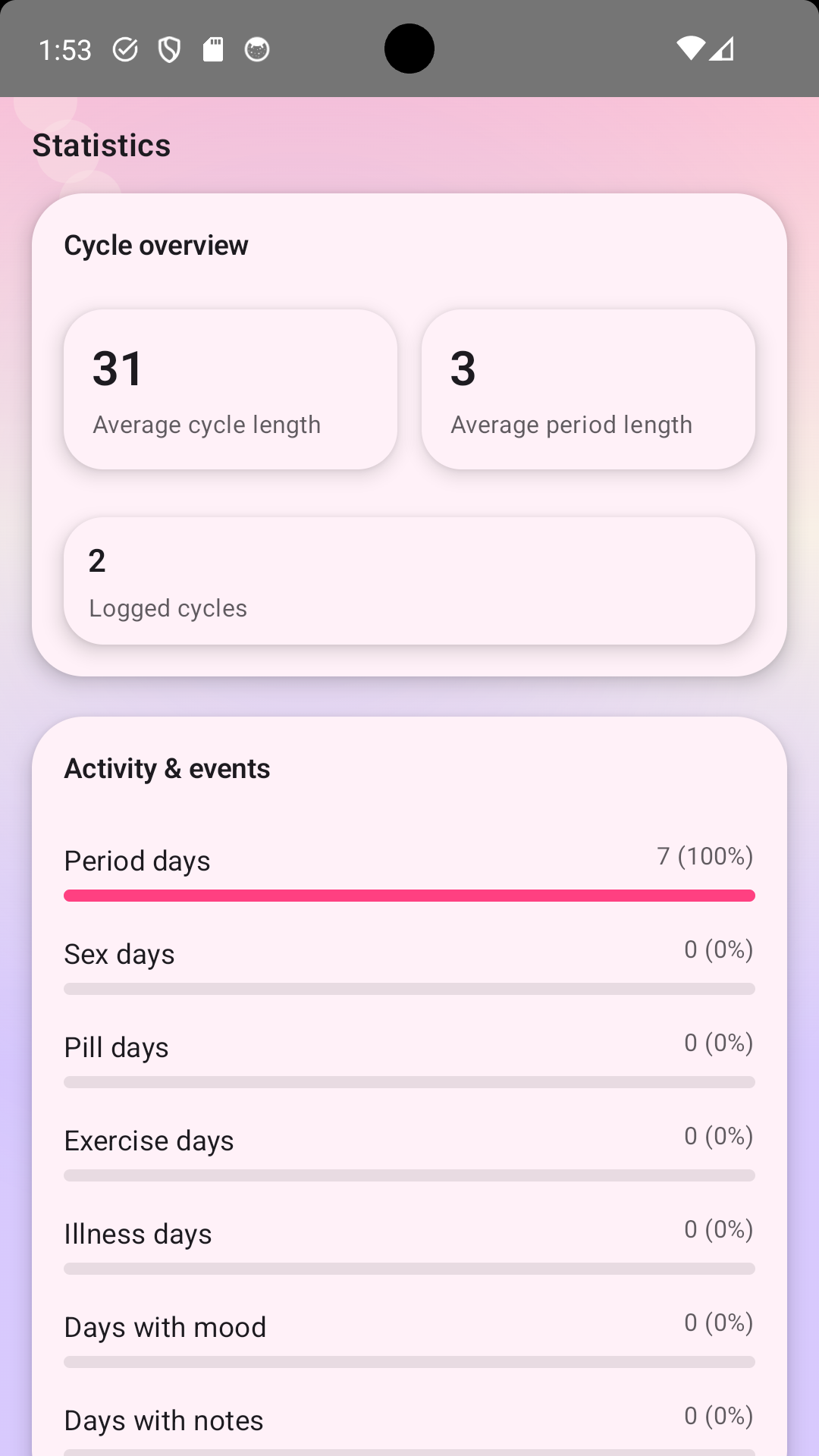Click the SIM card status icon

[213, 48]
